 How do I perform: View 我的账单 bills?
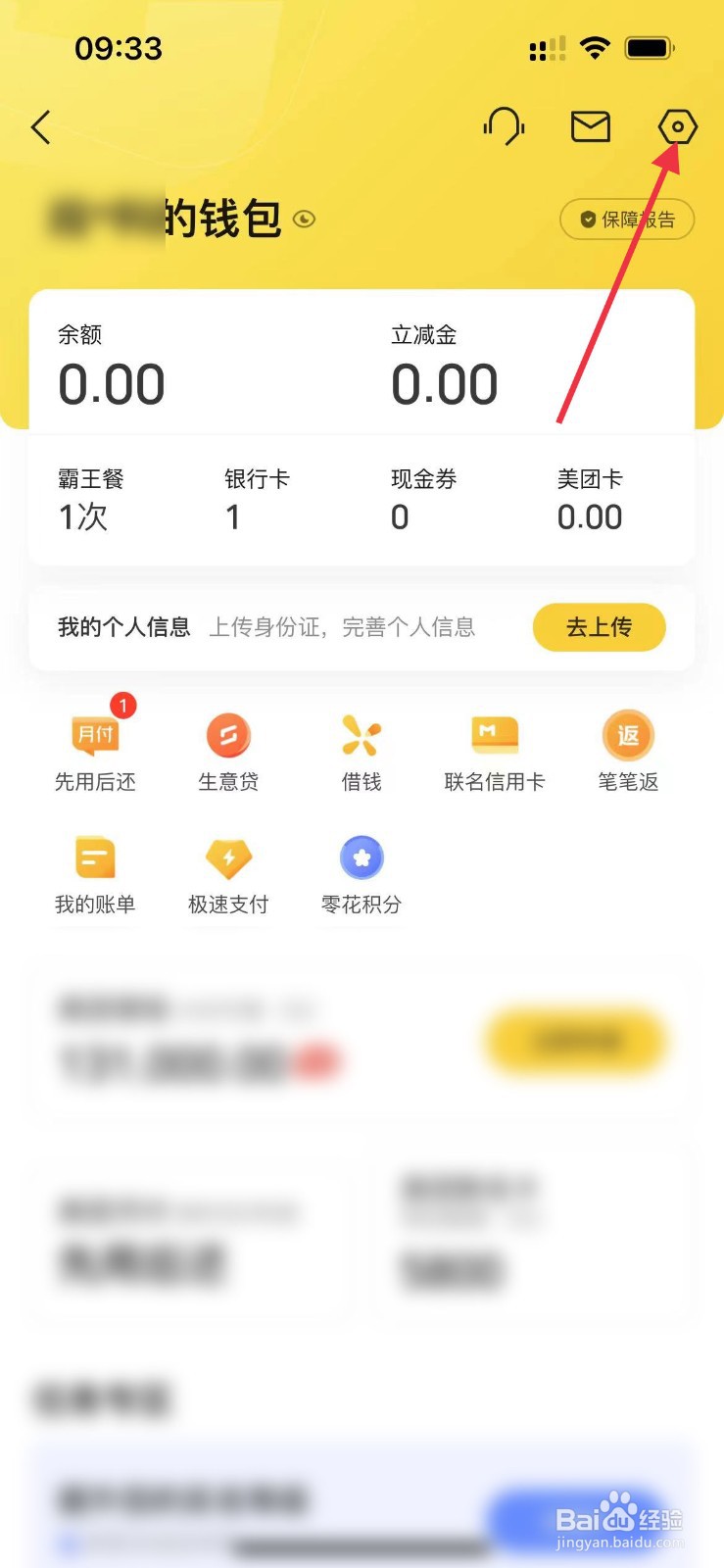tap(94, 872)
